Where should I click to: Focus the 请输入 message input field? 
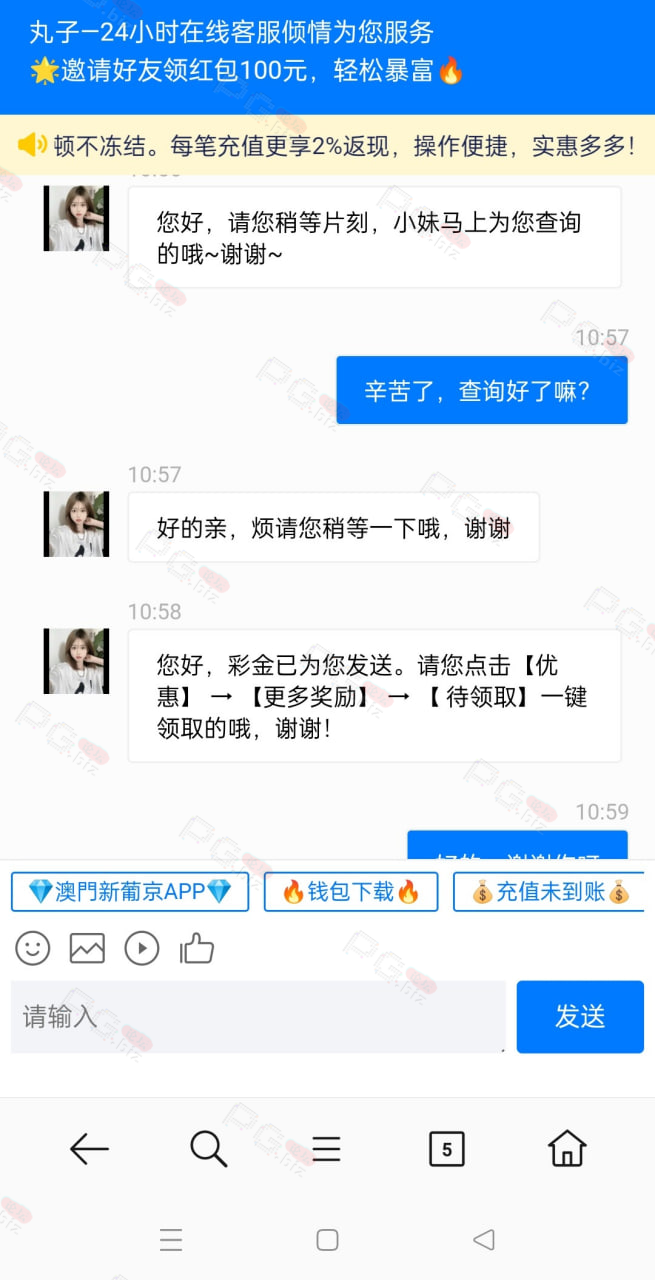[258, 1016]
